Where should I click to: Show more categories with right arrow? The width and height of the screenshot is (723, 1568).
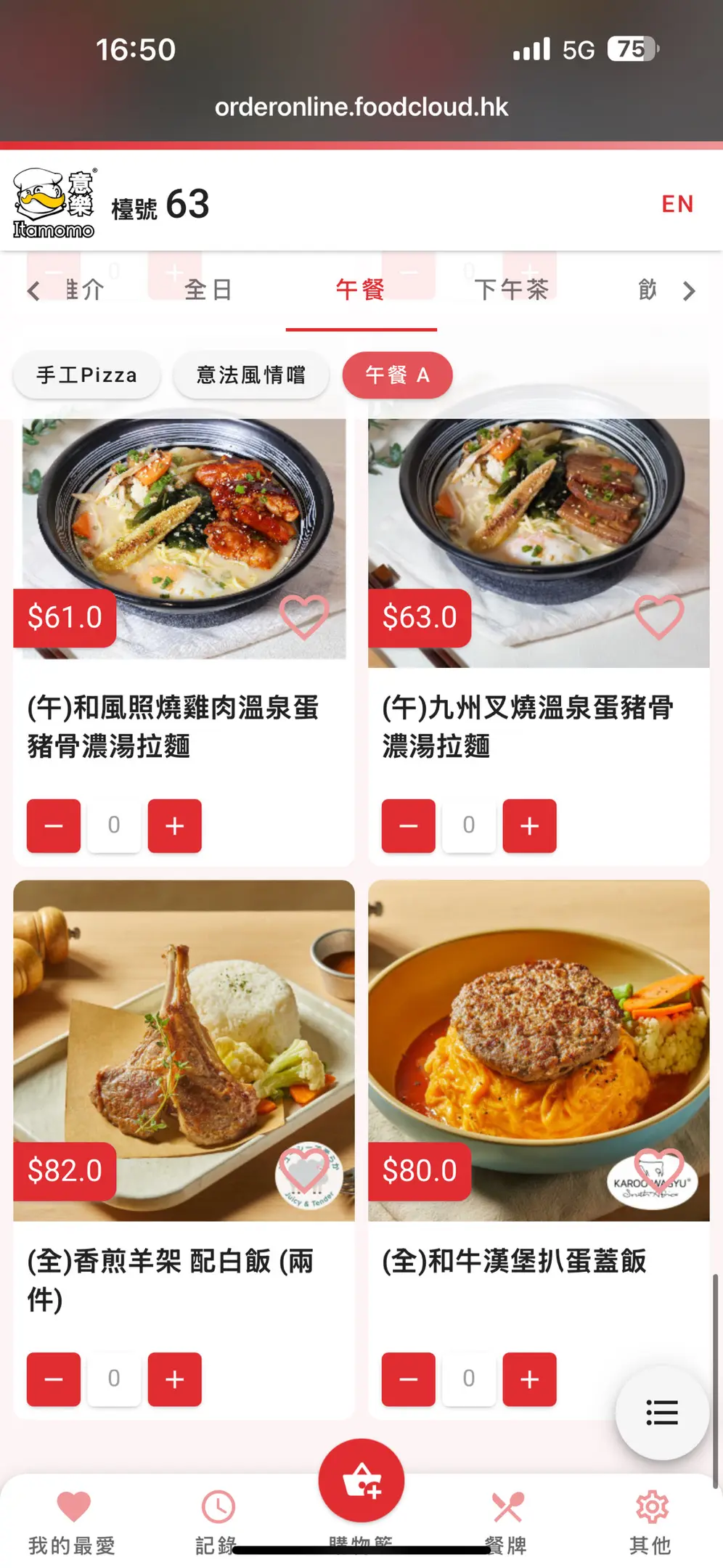689,291
